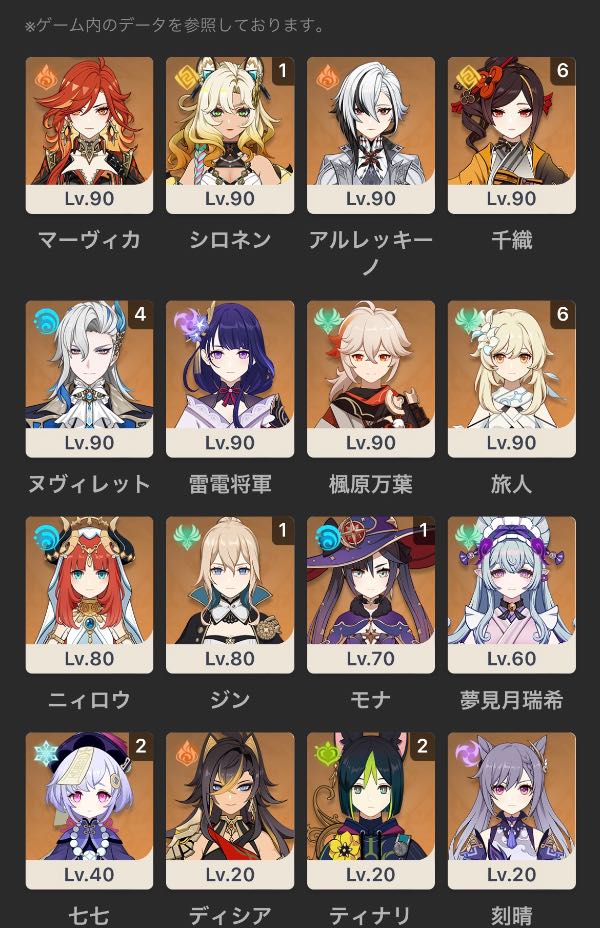
Task: Open the マーヴィカ character card
Action: (89, 136)
